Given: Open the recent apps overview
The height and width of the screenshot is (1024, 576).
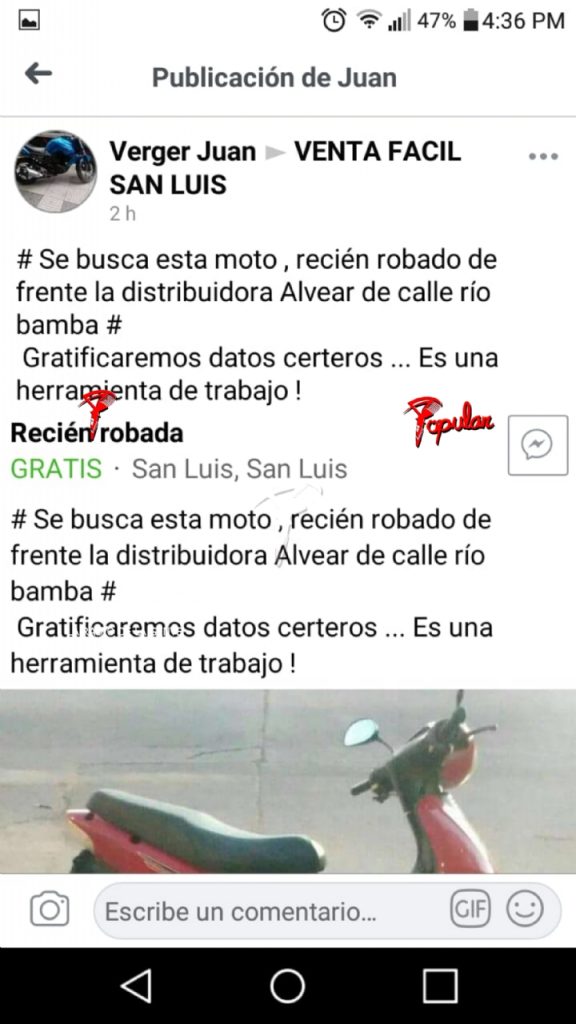Looking at the screenshot, I should (x=440, y=985).
